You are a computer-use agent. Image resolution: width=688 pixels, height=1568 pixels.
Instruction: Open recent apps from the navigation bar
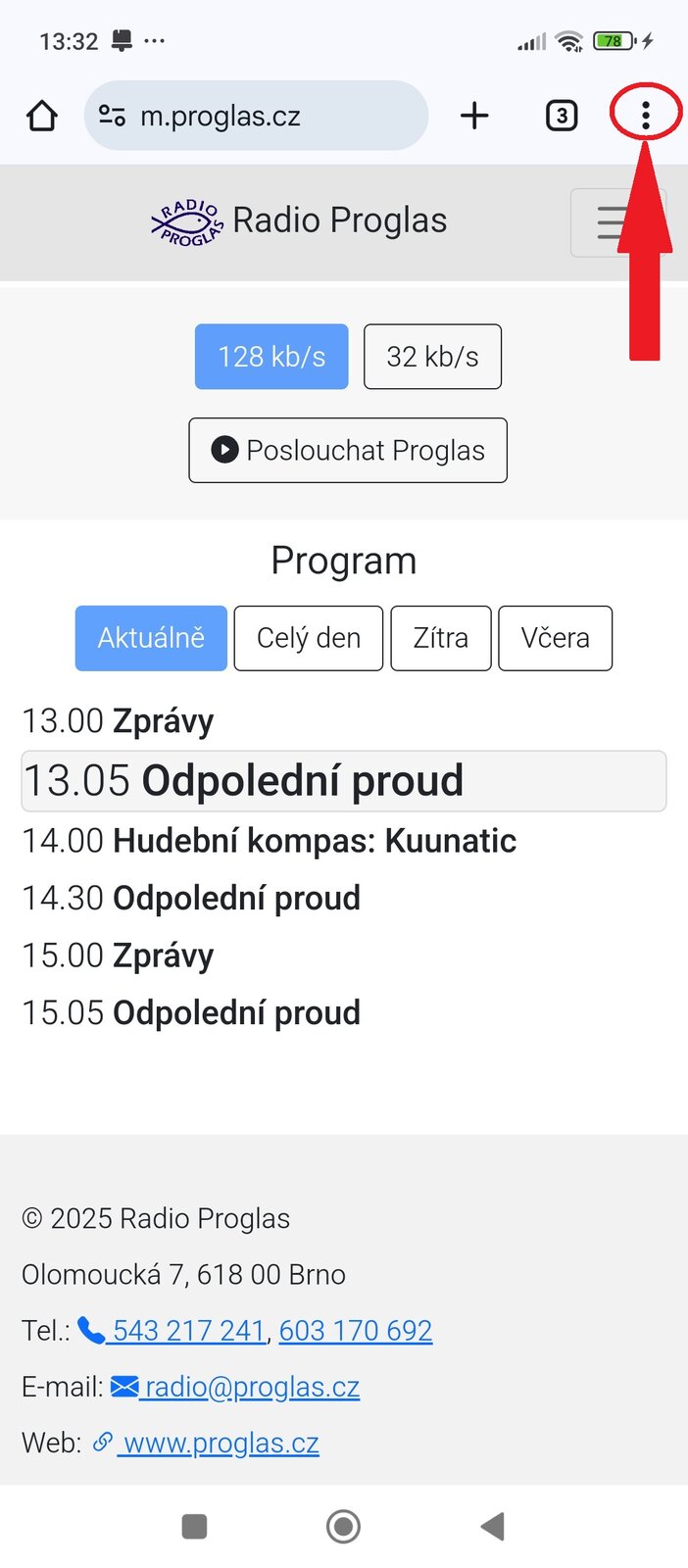tap(195, 1526)
